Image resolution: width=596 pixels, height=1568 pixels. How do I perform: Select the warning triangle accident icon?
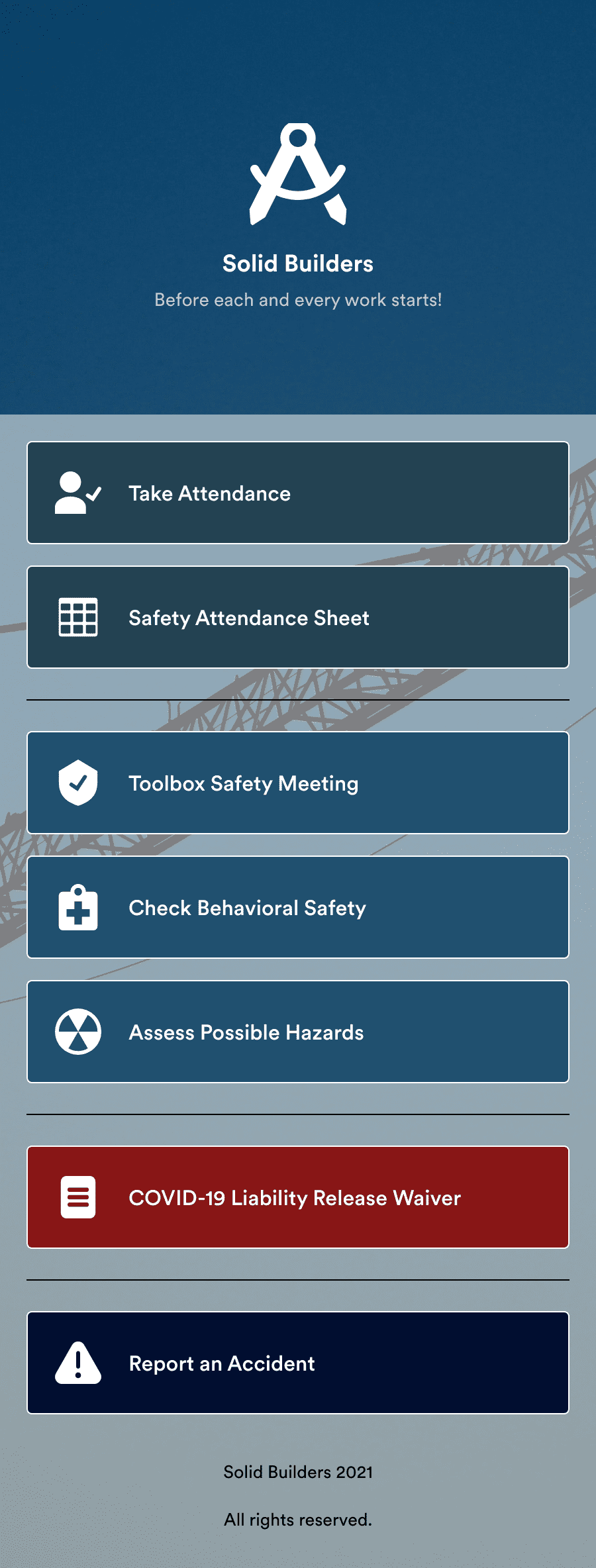(77, 1363)
